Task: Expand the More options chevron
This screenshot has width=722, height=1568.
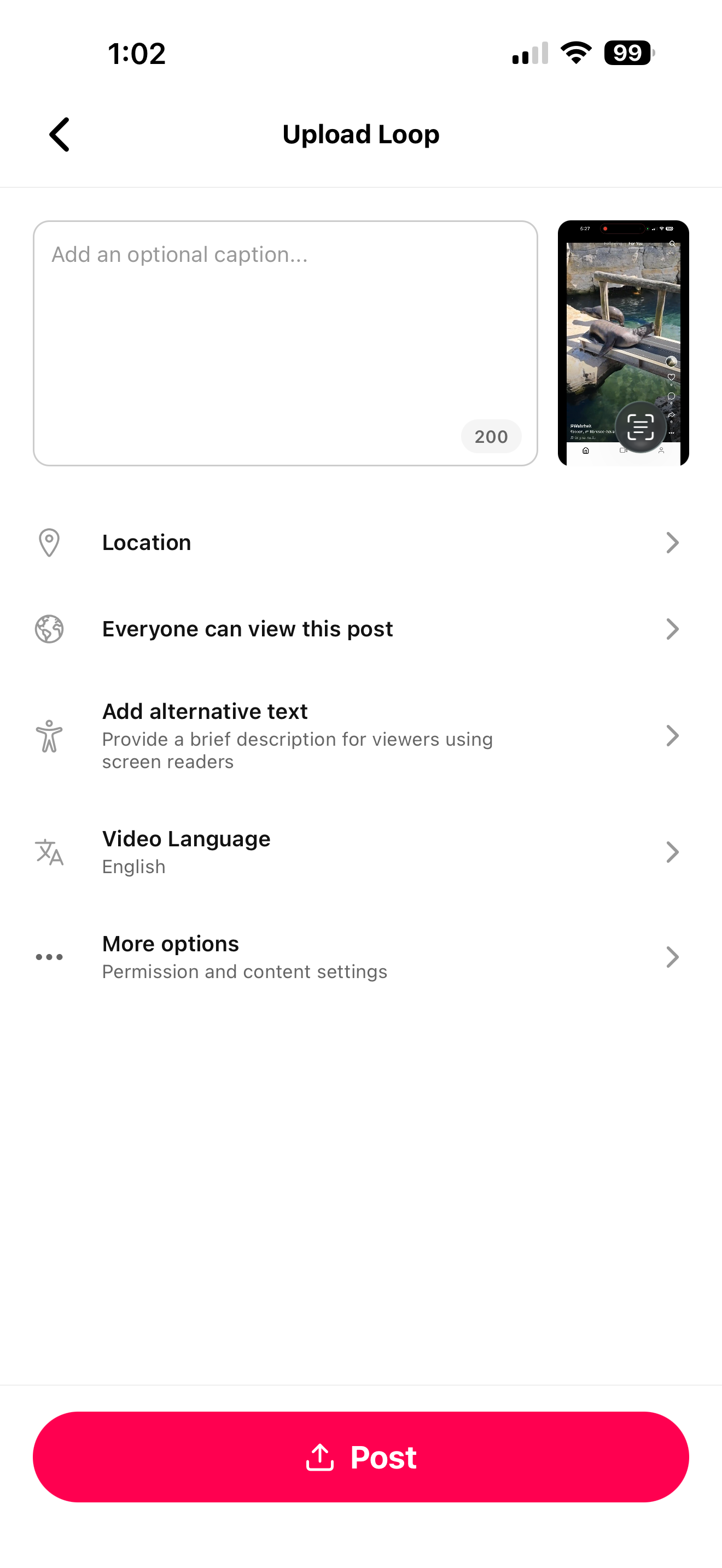Action: tap(673, 956)
